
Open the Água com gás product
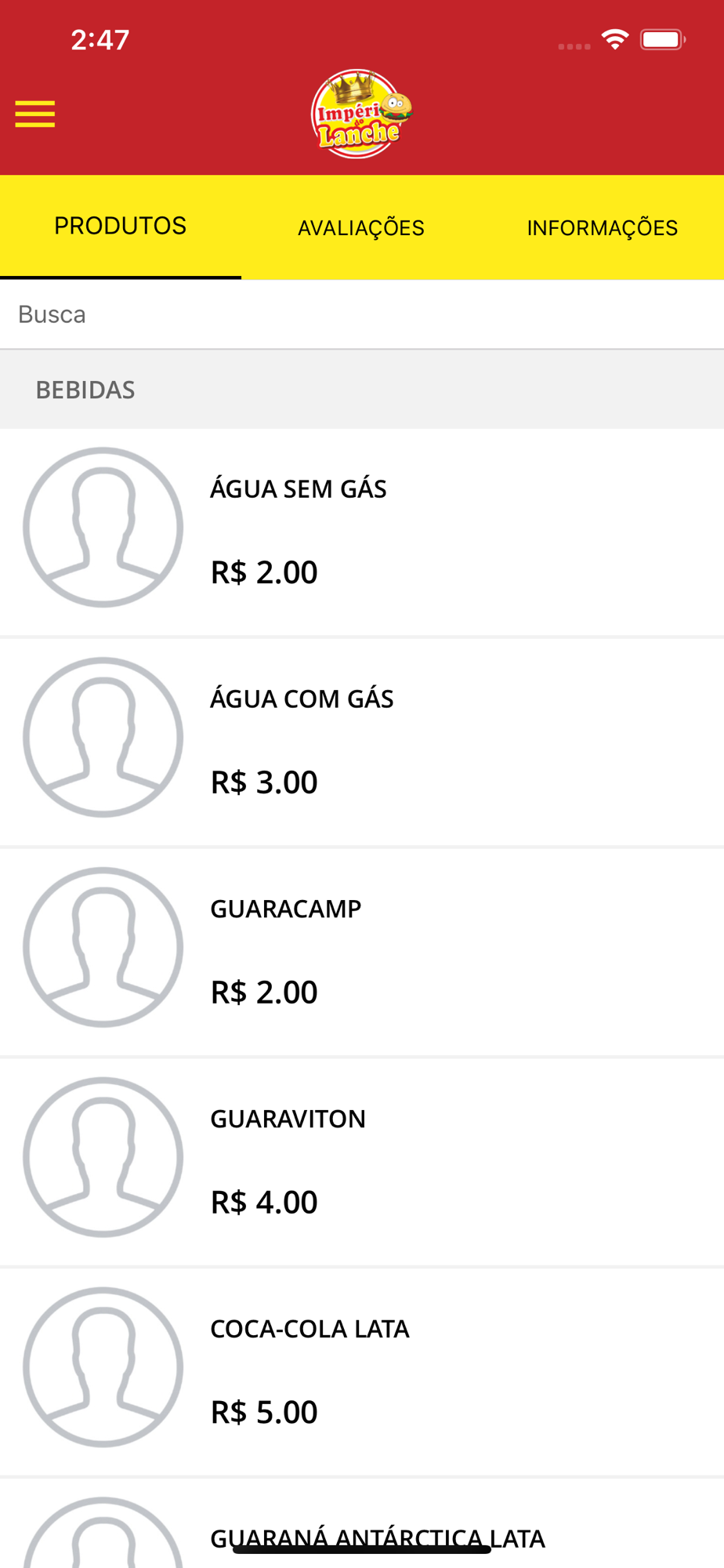[x=362, y=742]
